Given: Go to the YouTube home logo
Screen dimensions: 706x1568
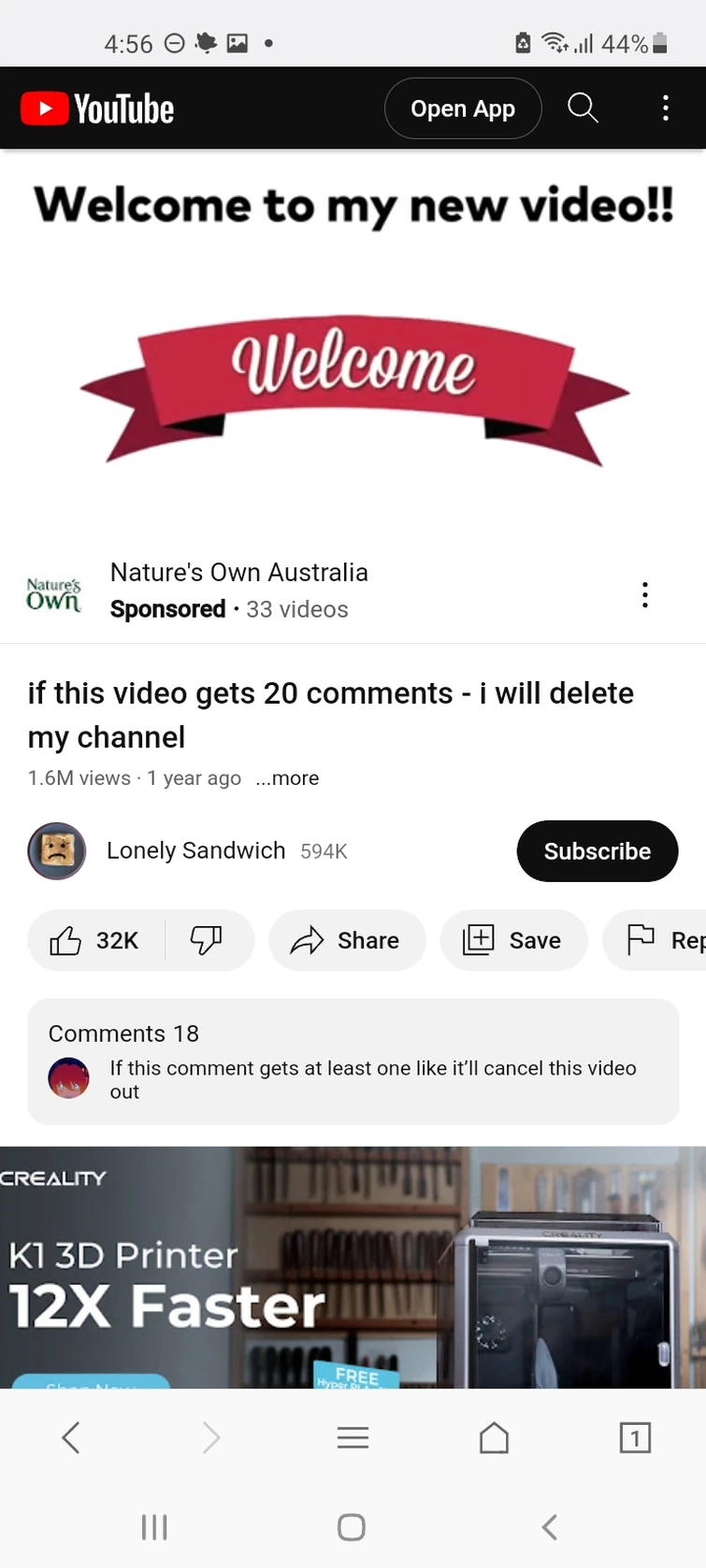Looking at the screenshot, I should click(x=97, y=108).
